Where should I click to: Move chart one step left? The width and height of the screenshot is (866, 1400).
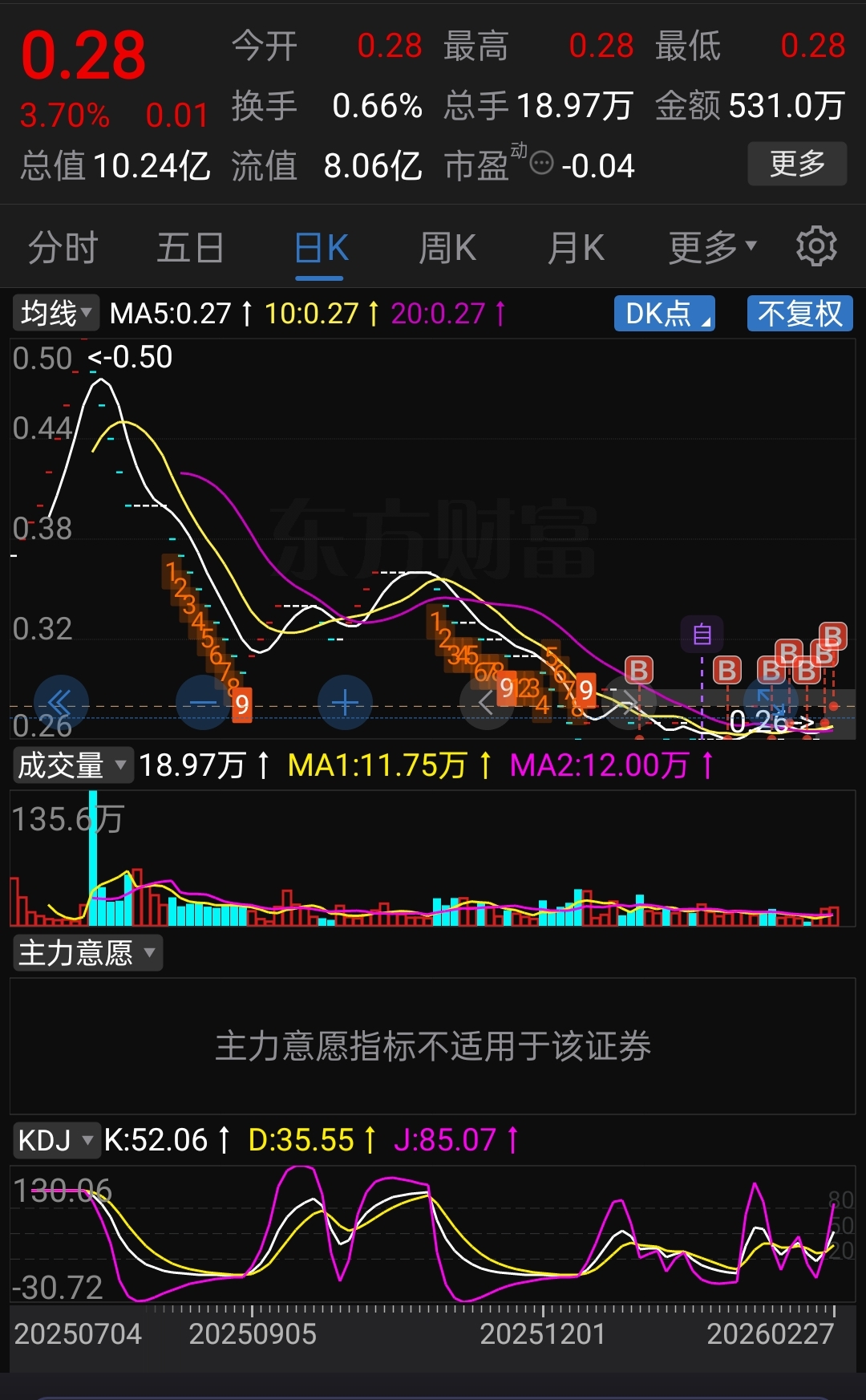[x=486, y=703]
